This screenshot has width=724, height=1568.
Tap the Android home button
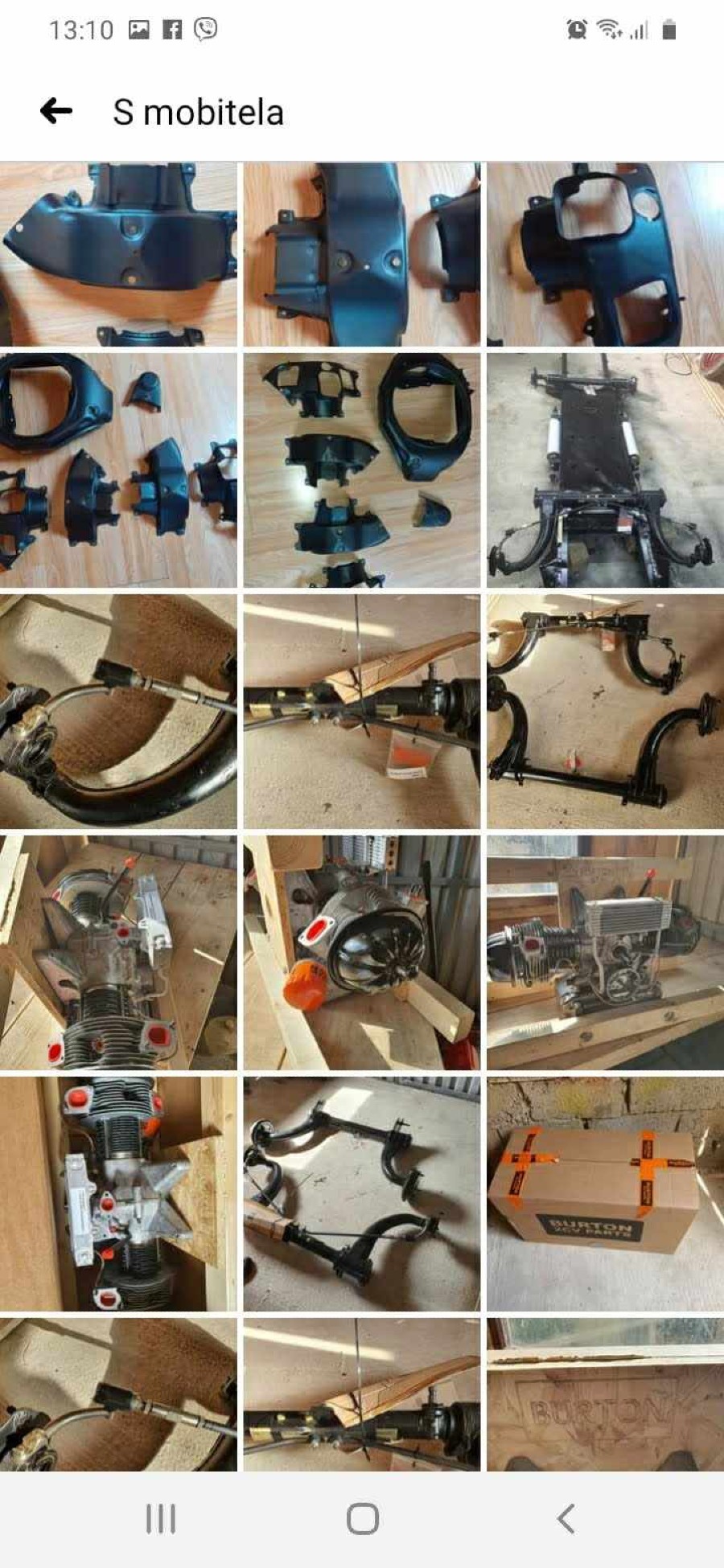tap(362, 1519)
